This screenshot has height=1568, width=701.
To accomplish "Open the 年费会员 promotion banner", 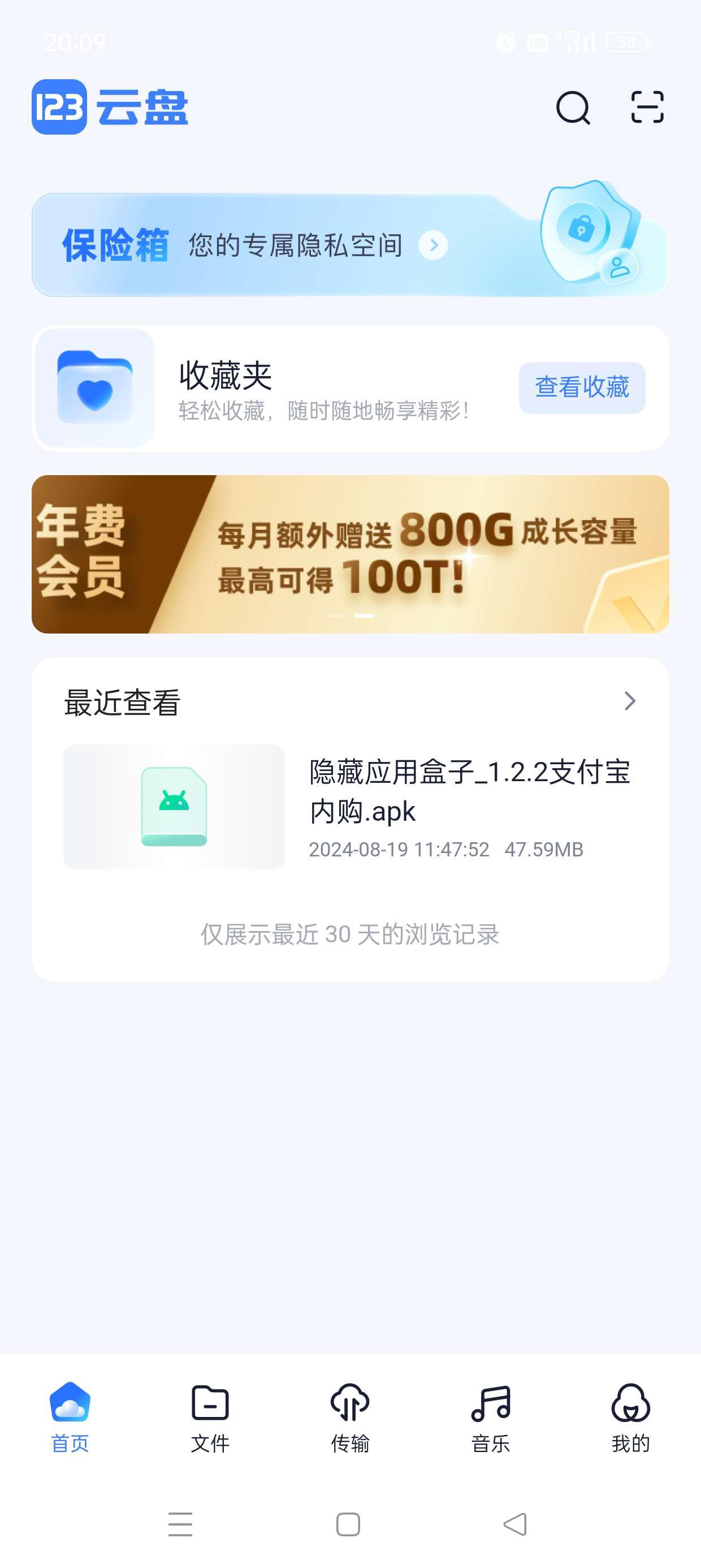I will point(350,554).
